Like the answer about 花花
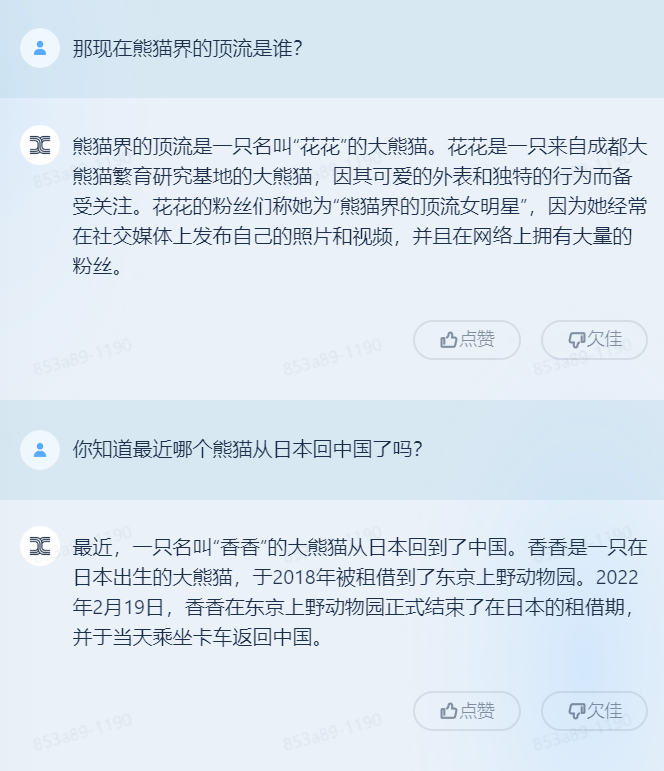This screenshot has width=664, height=771. tap(467, 340)
